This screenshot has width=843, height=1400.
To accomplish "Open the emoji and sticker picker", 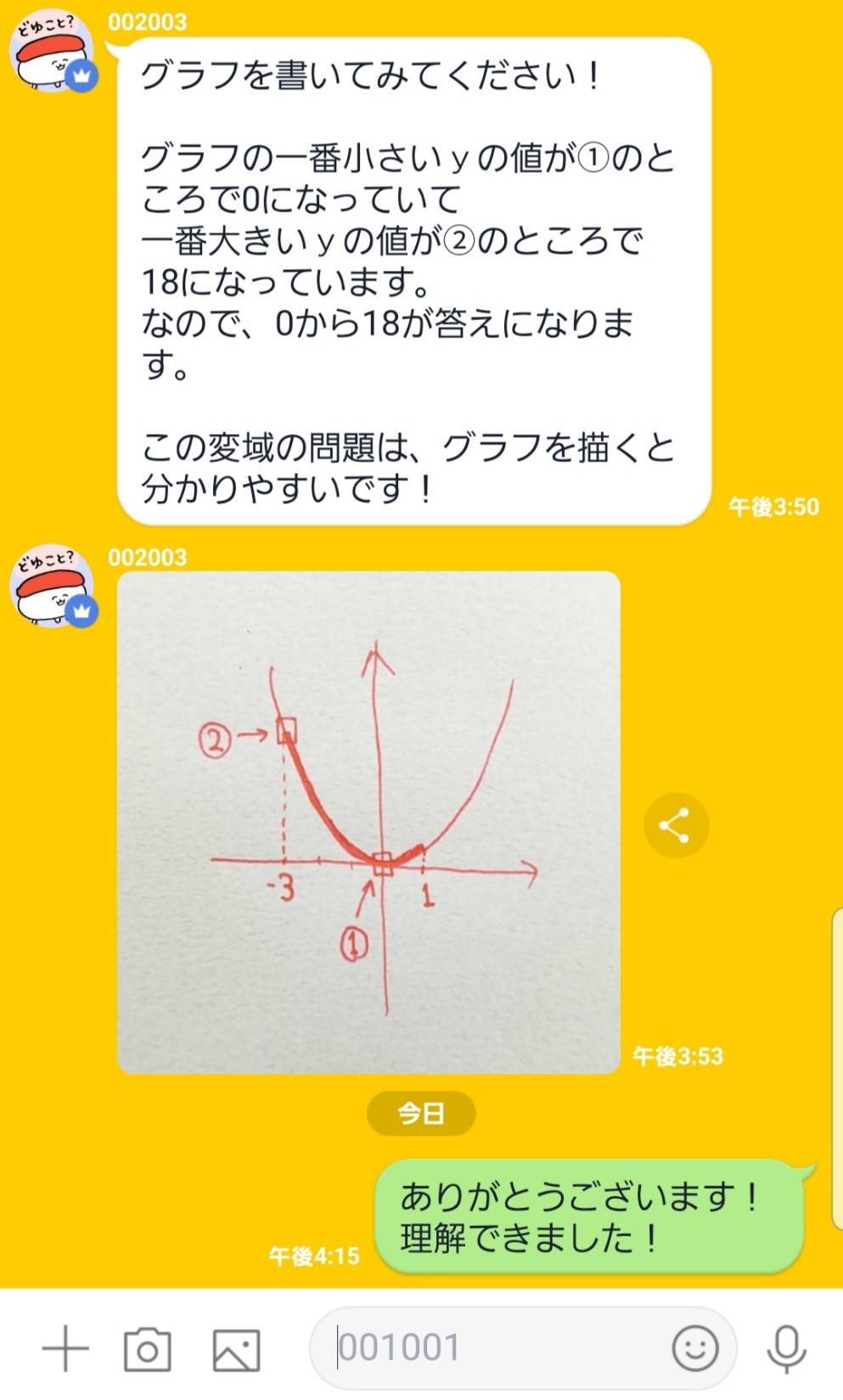I will click(695, 1348).
